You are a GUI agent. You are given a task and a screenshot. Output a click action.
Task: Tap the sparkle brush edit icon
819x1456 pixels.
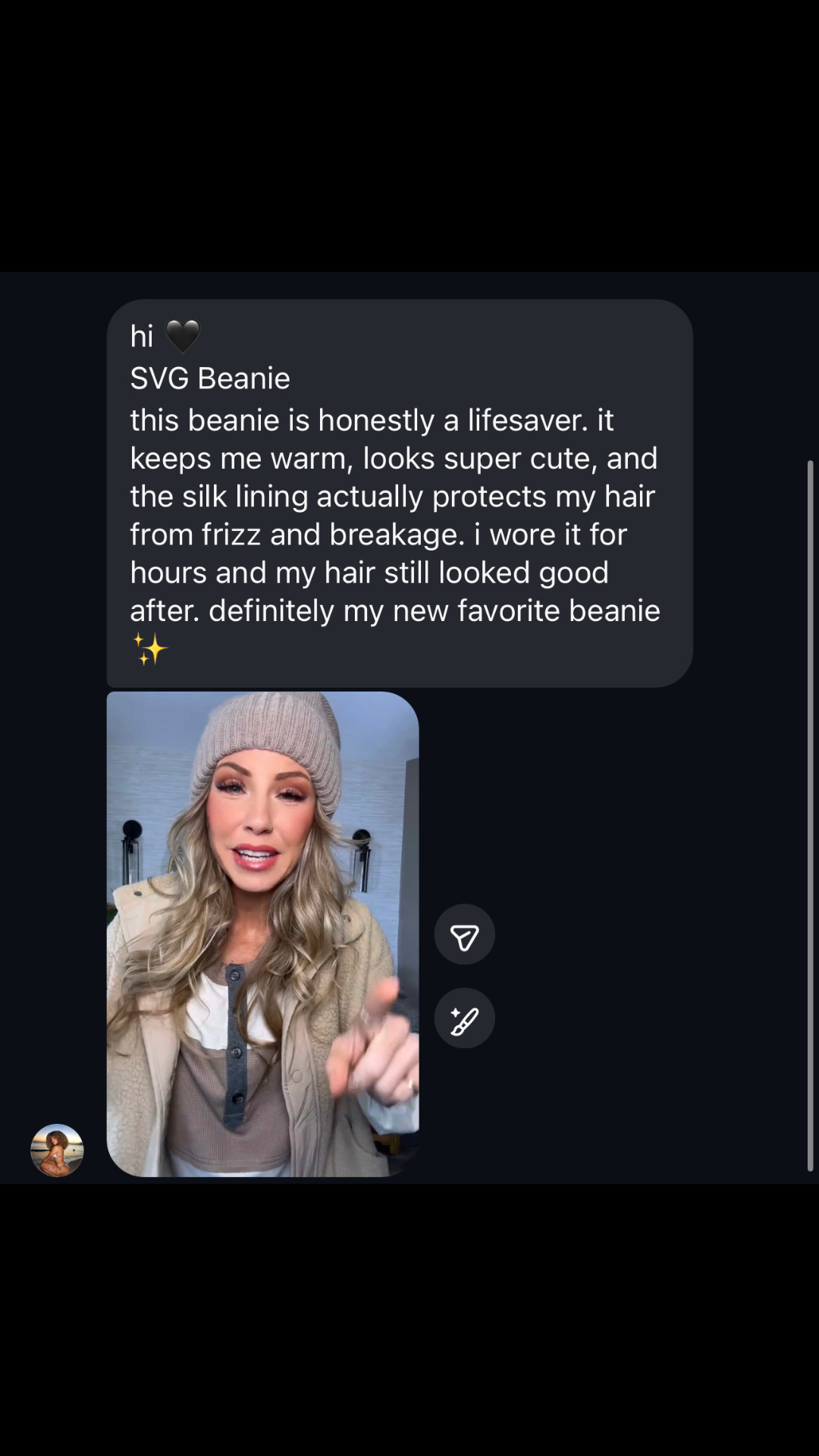click(464, 1018)
